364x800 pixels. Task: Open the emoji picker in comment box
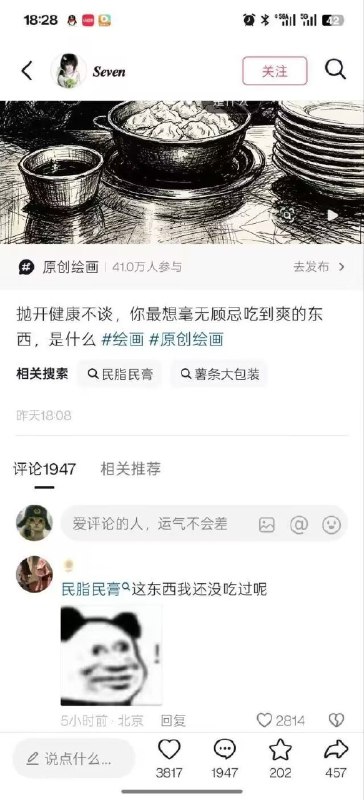pos(331,524)
